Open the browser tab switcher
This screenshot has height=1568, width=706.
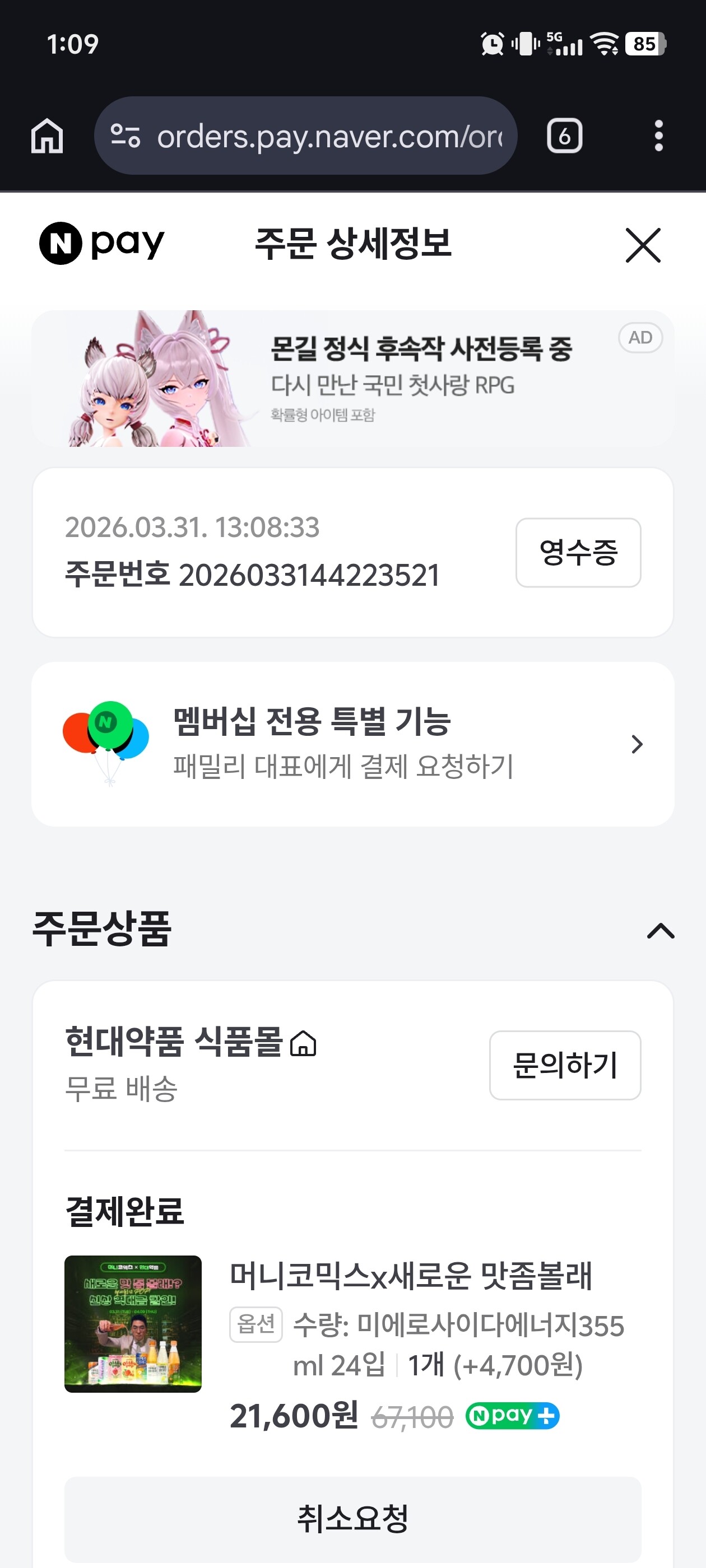pos(564,136)
